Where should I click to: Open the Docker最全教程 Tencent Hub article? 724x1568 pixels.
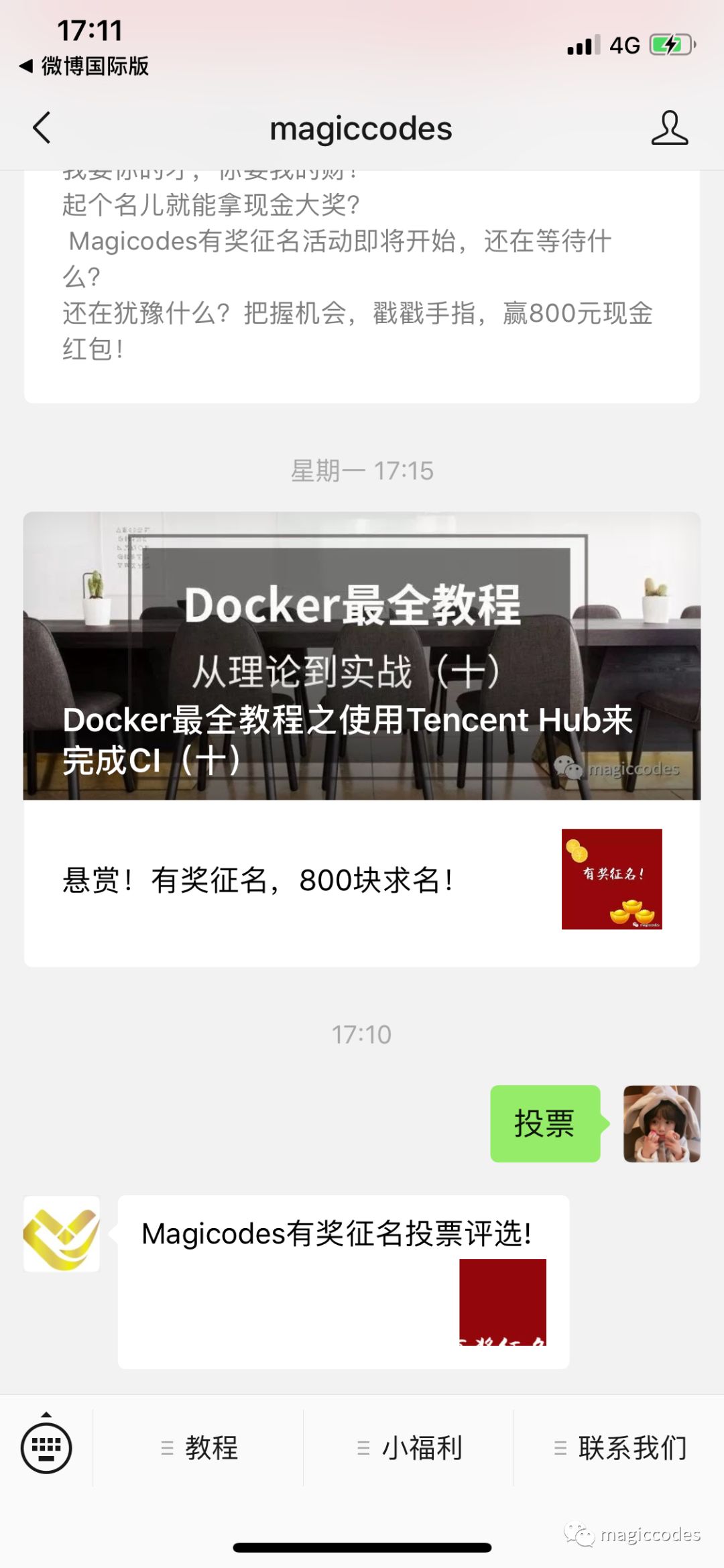(361, 656)
